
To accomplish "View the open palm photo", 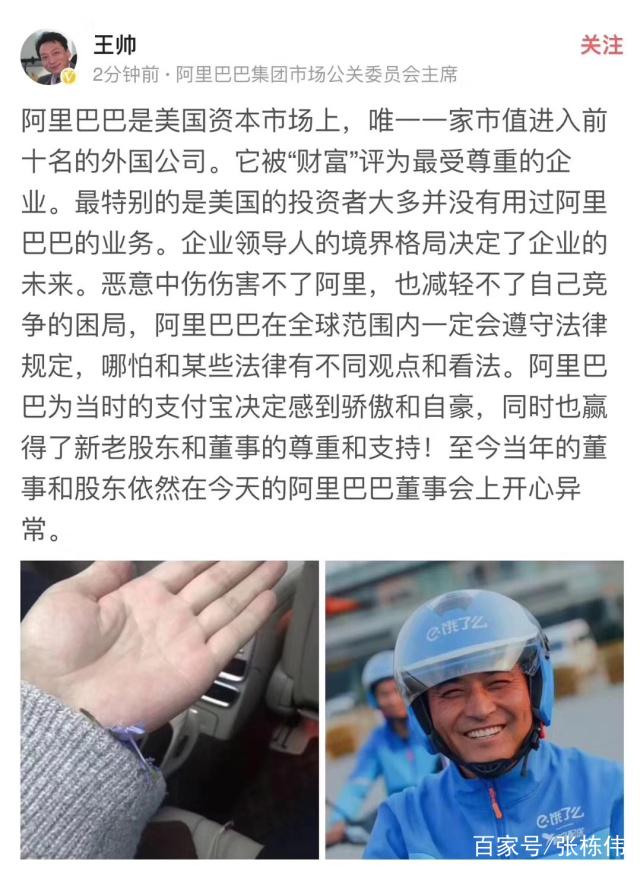I will pyautogui.click(x=169, y=708).
